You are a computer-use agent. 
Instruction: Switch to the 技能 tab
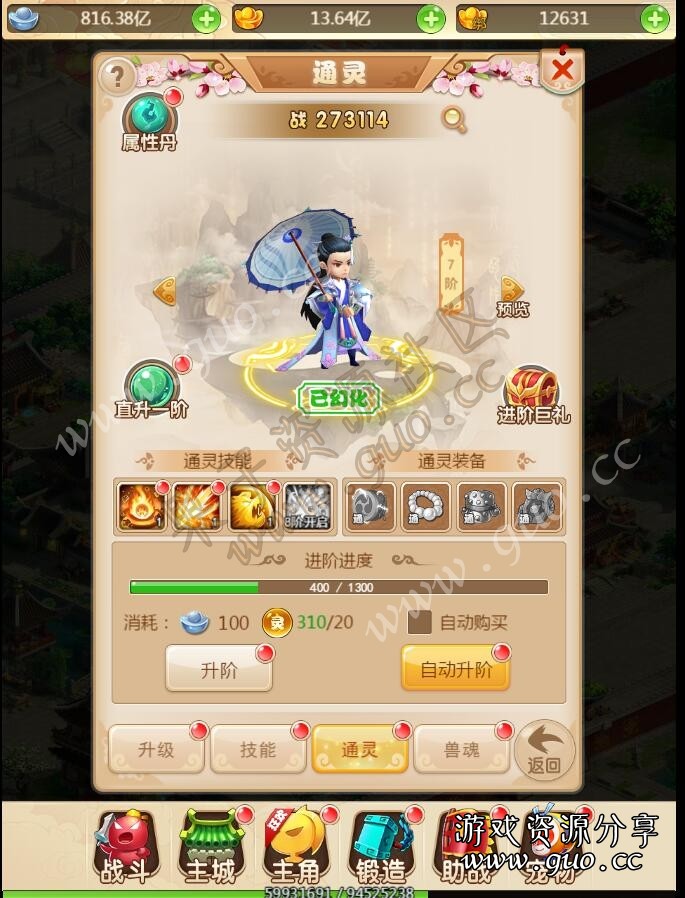click(x=258, y=749)
